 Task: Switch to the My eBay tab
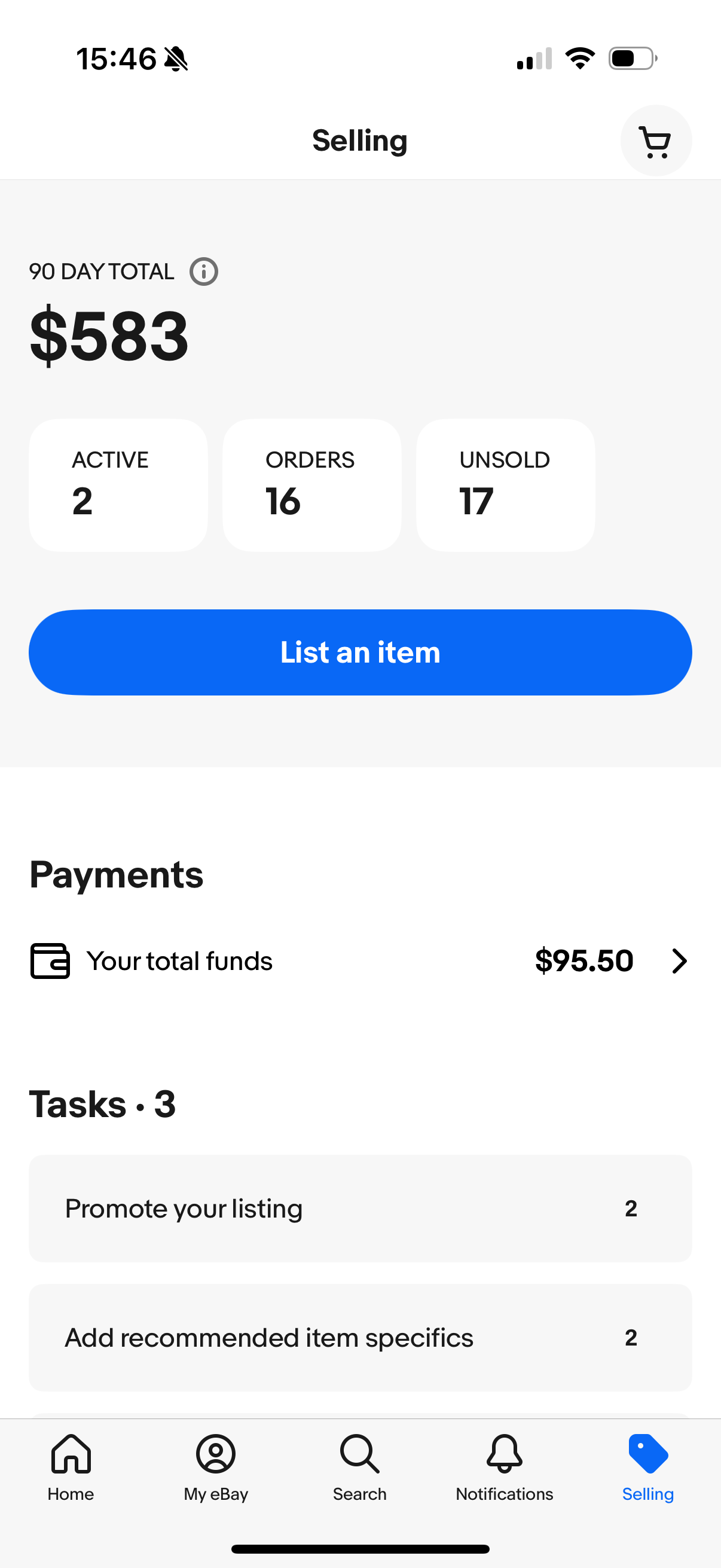tap(216, 1468)
